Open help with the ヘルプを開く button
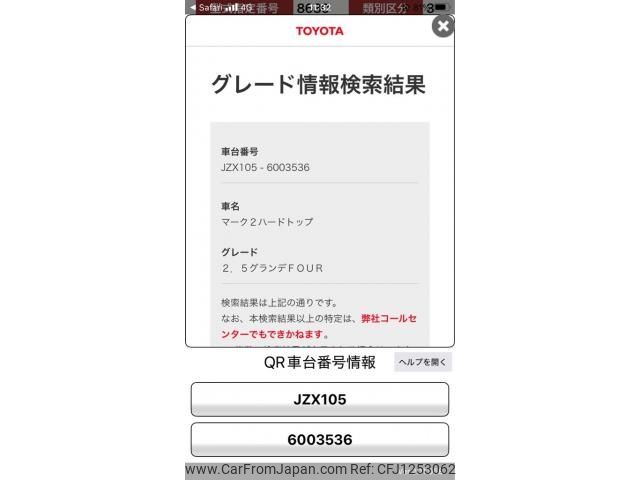 422,363
